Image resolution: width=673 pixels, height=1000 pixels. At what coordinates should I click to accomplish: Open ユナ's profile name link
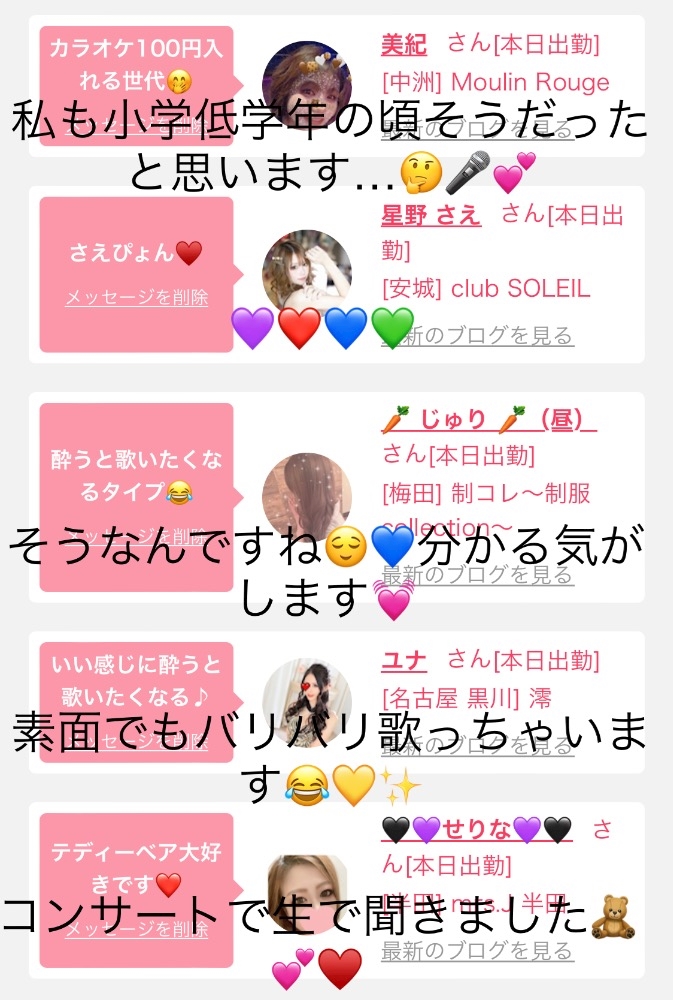pyautogui.click(x=404, y=660)
